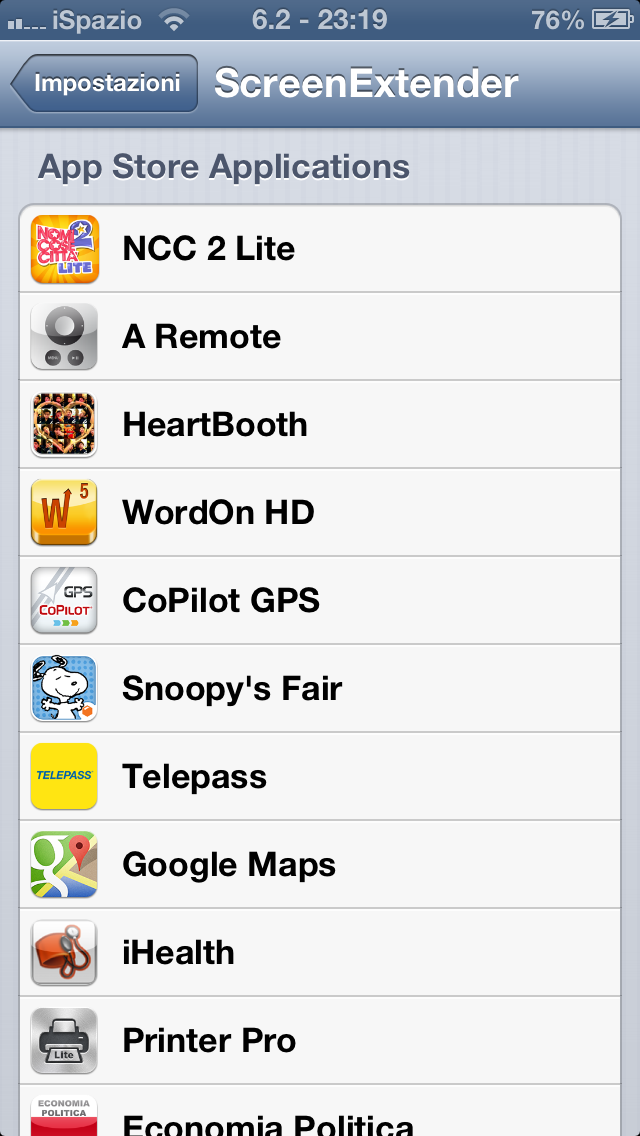
Task: Tap the iHealth entry
Action: [x=320, y=953]
